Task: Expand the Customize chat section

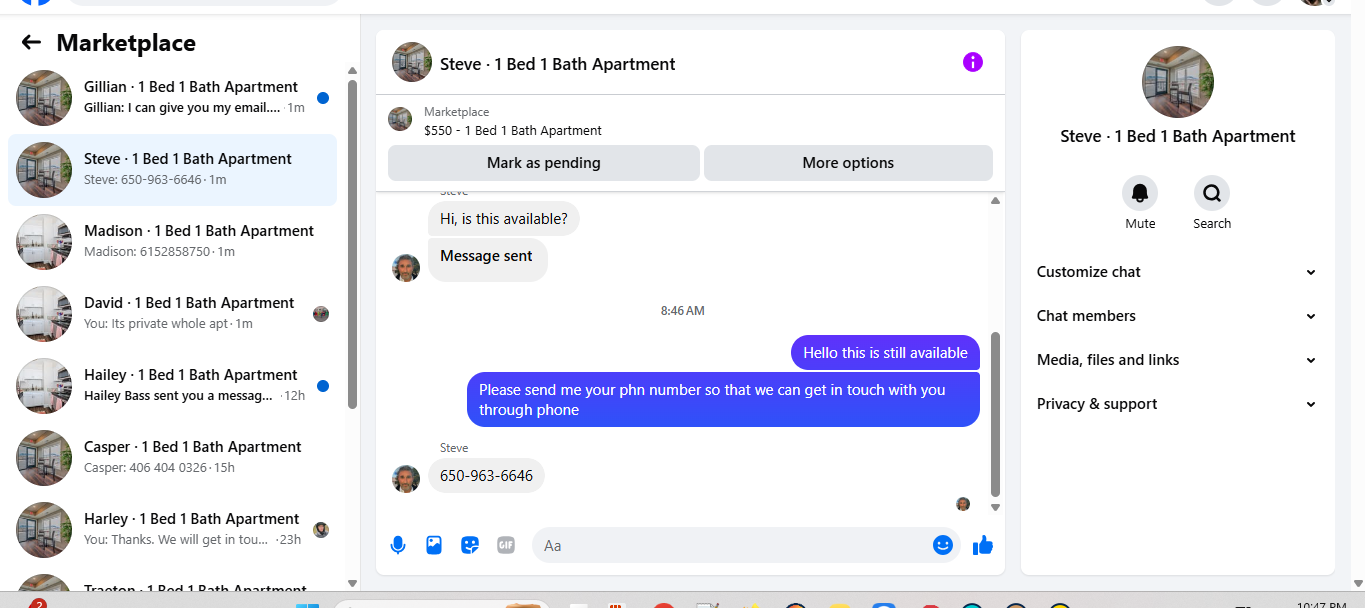Action: (1177, 272)
